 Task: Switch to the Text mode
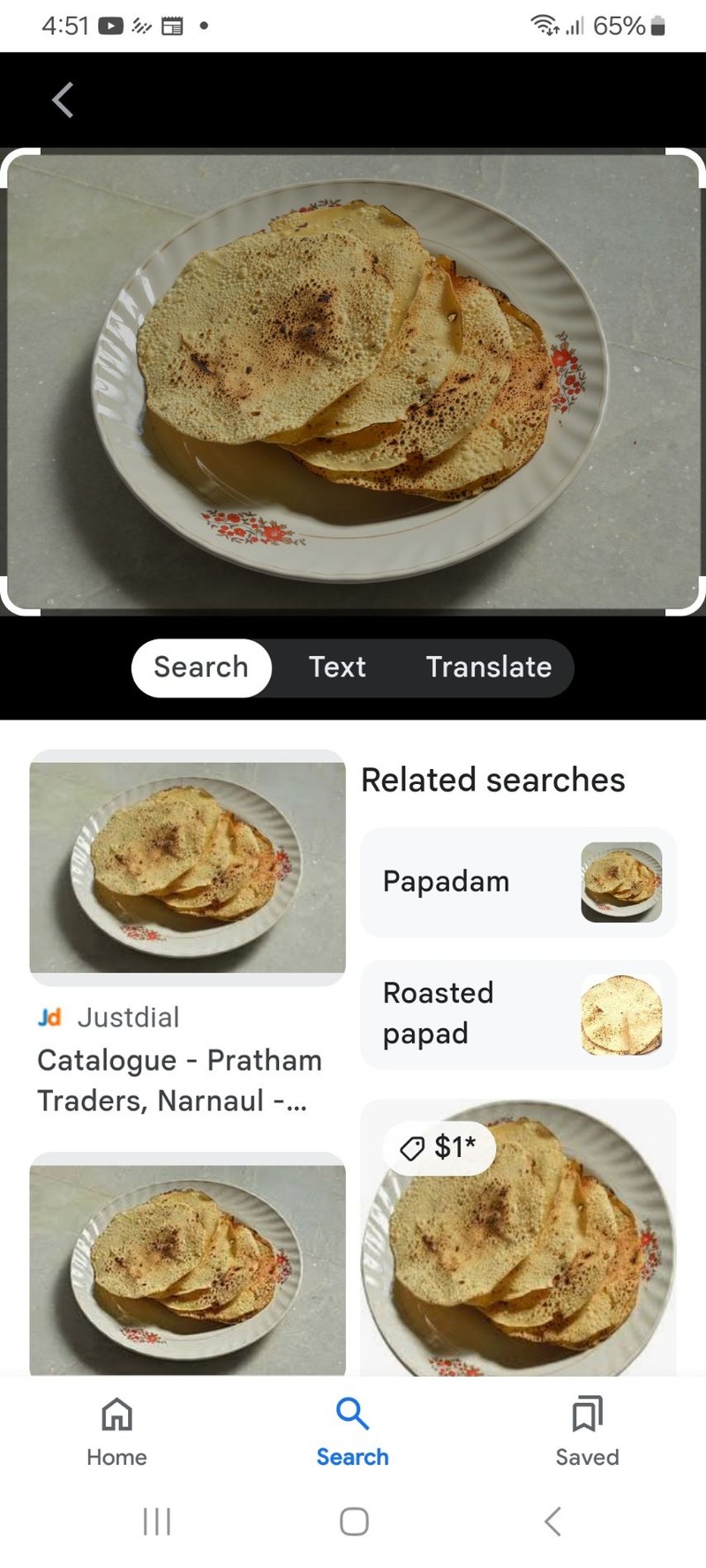[x=336, y=668]
